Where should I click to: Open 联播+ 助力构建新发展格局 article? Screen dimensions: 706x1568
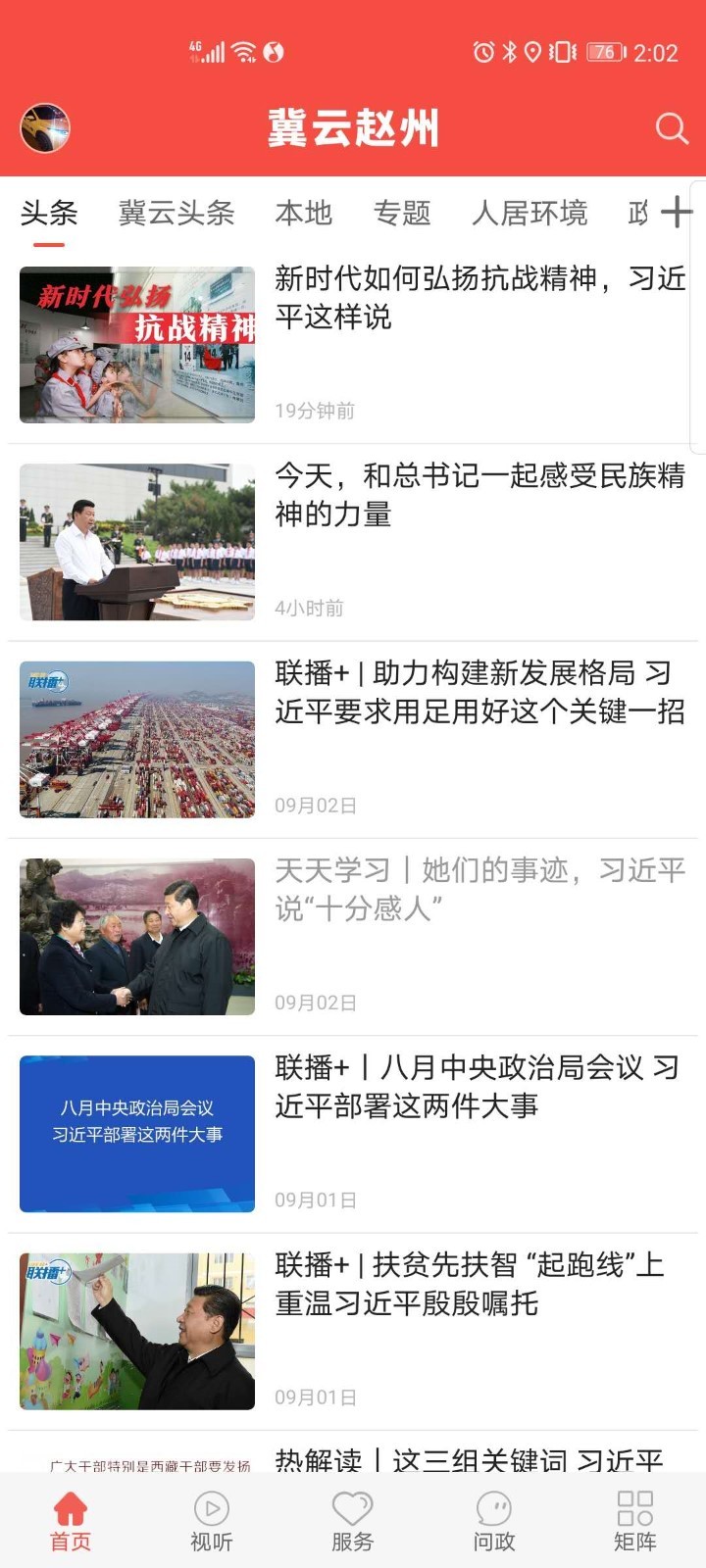point(479,692)
